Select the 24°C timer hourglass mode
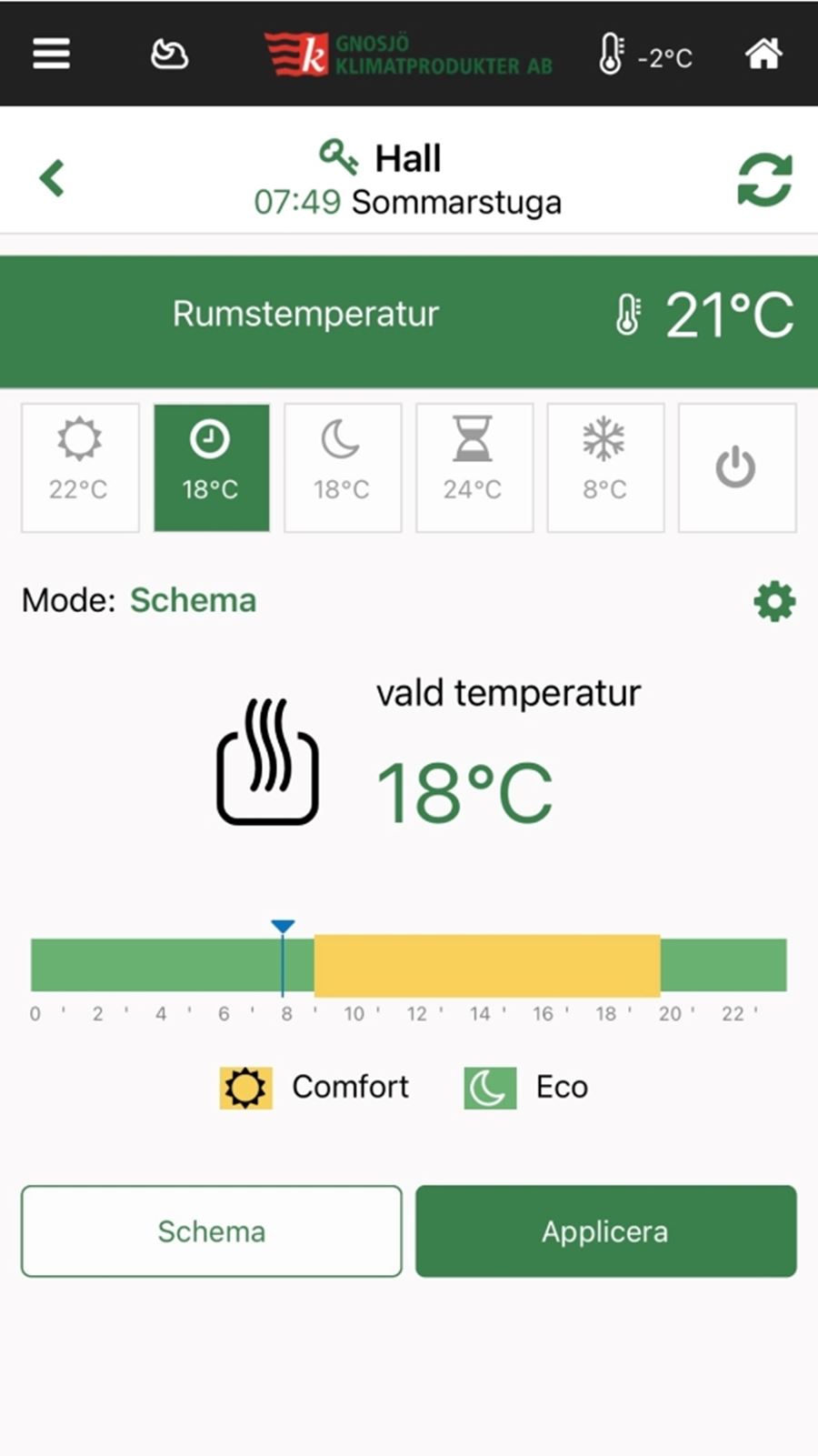This screenshot has height=1456, width=818. tap(474, 467)
